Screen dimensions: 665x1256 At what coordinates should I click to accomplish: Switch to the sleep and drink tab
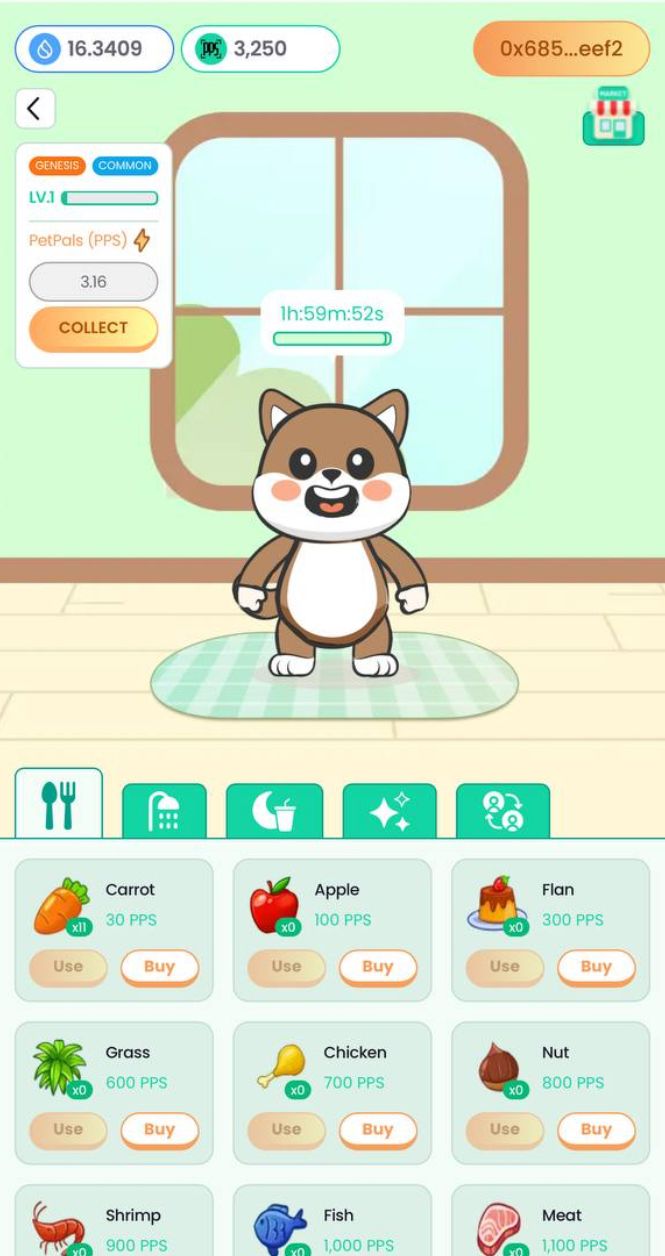pos(274,812)
